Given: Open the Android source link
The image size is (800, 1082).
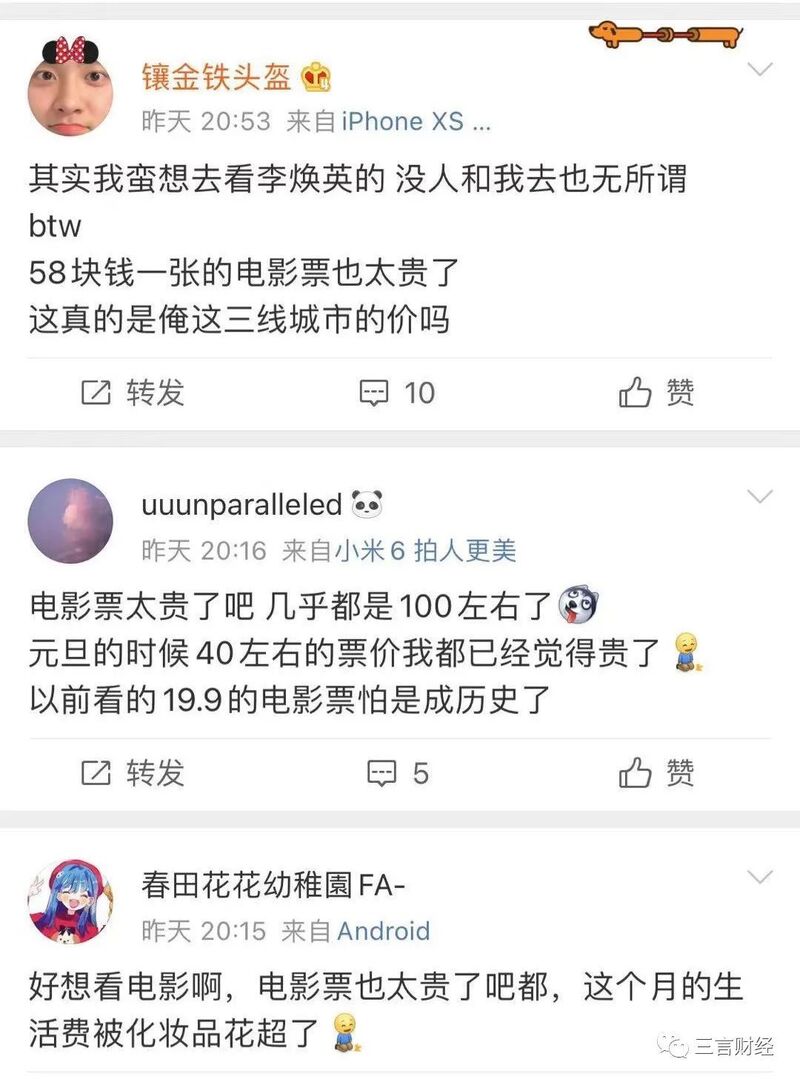Looking at the screenshot, I should [383, 931].
